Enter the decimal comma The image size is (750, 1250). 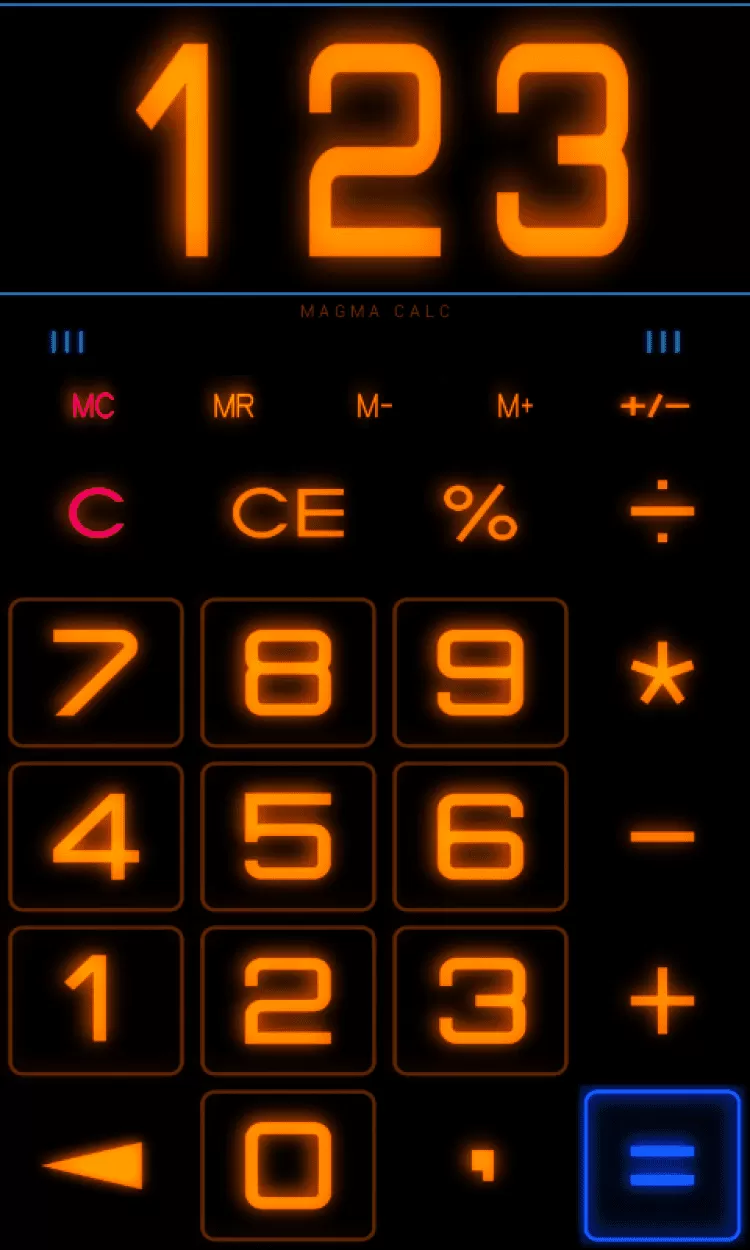[x=482, y=1165]
